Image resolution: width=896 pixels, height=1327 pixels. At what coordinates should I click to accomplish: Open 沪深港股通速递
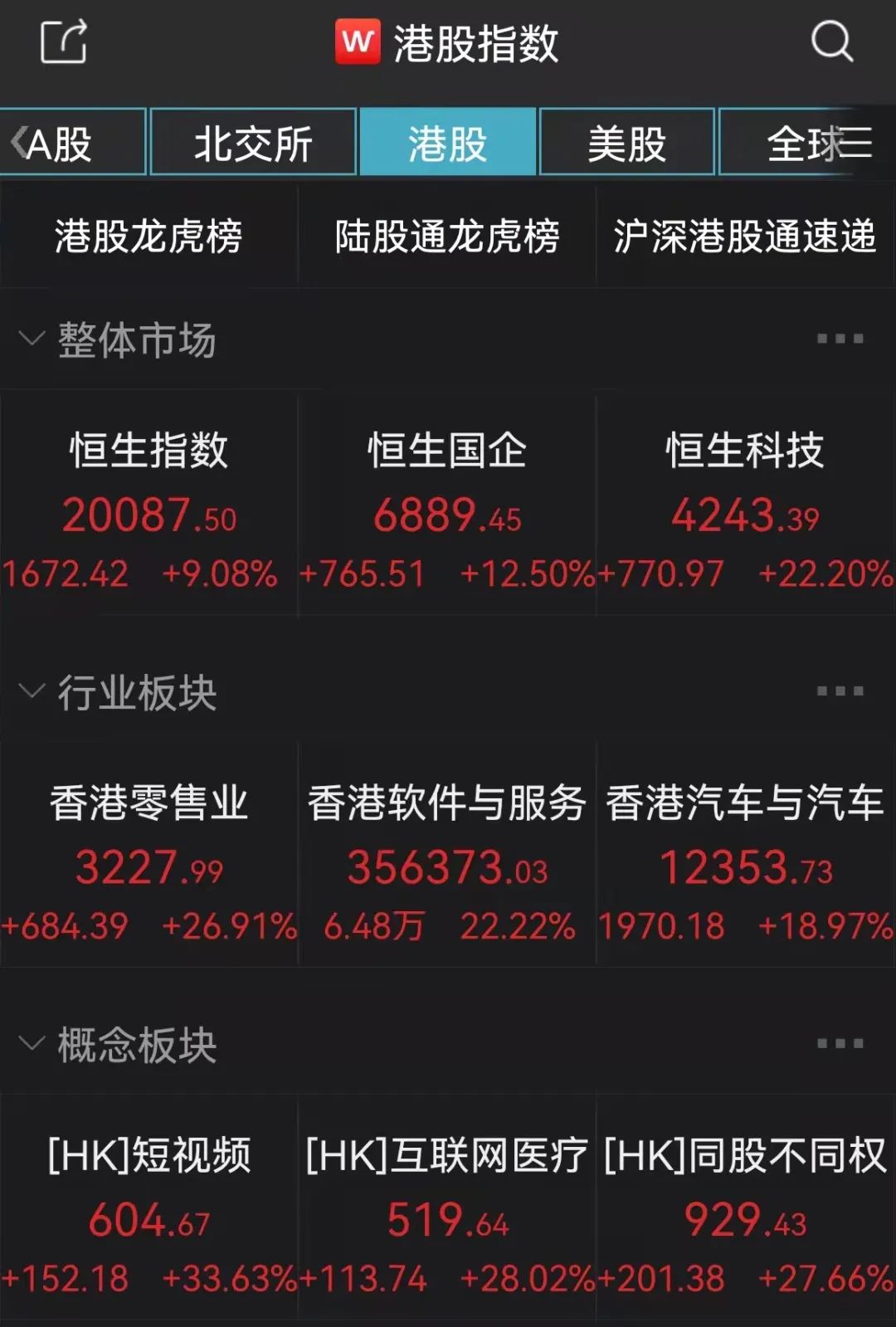745,237
